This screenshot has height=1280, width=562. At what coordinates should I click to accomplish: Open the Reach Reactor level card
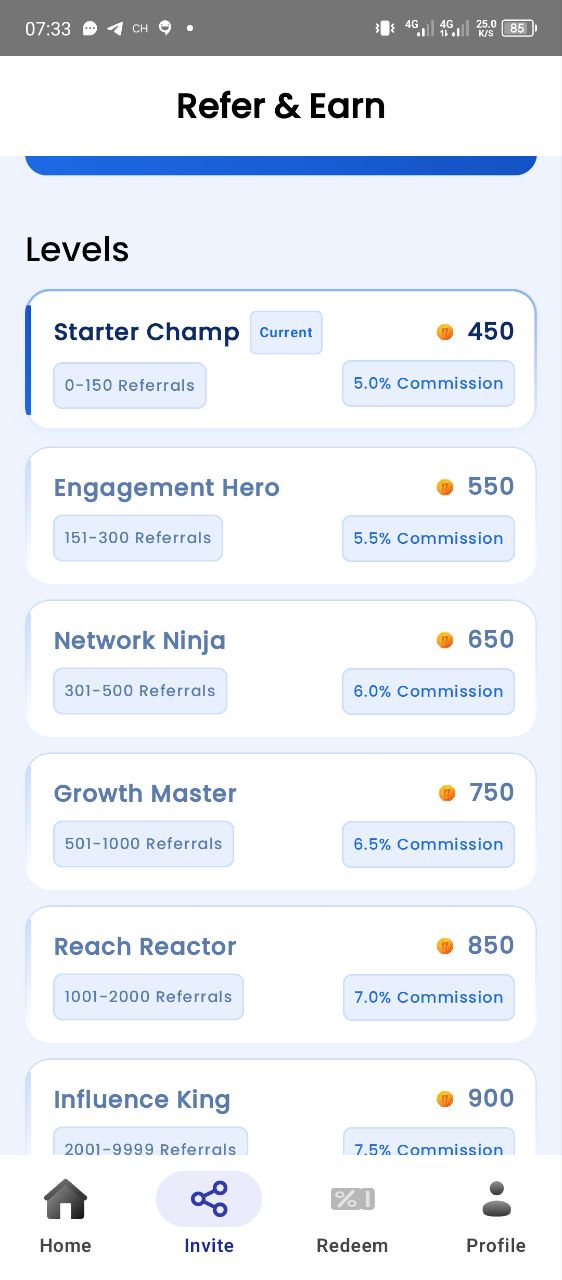(281, 974)
